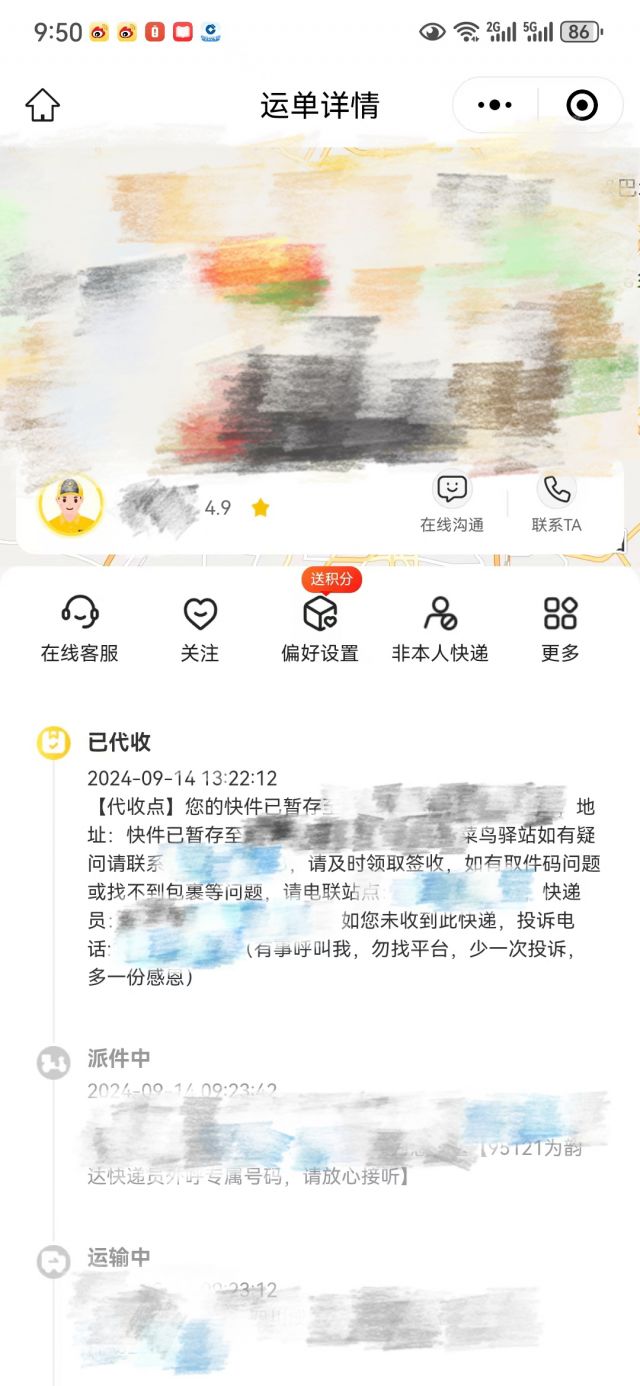Image resolution: width=640 pixels, height=1386 pixels.
Task: Show 更多 options
Action: (x=560, y=628)
